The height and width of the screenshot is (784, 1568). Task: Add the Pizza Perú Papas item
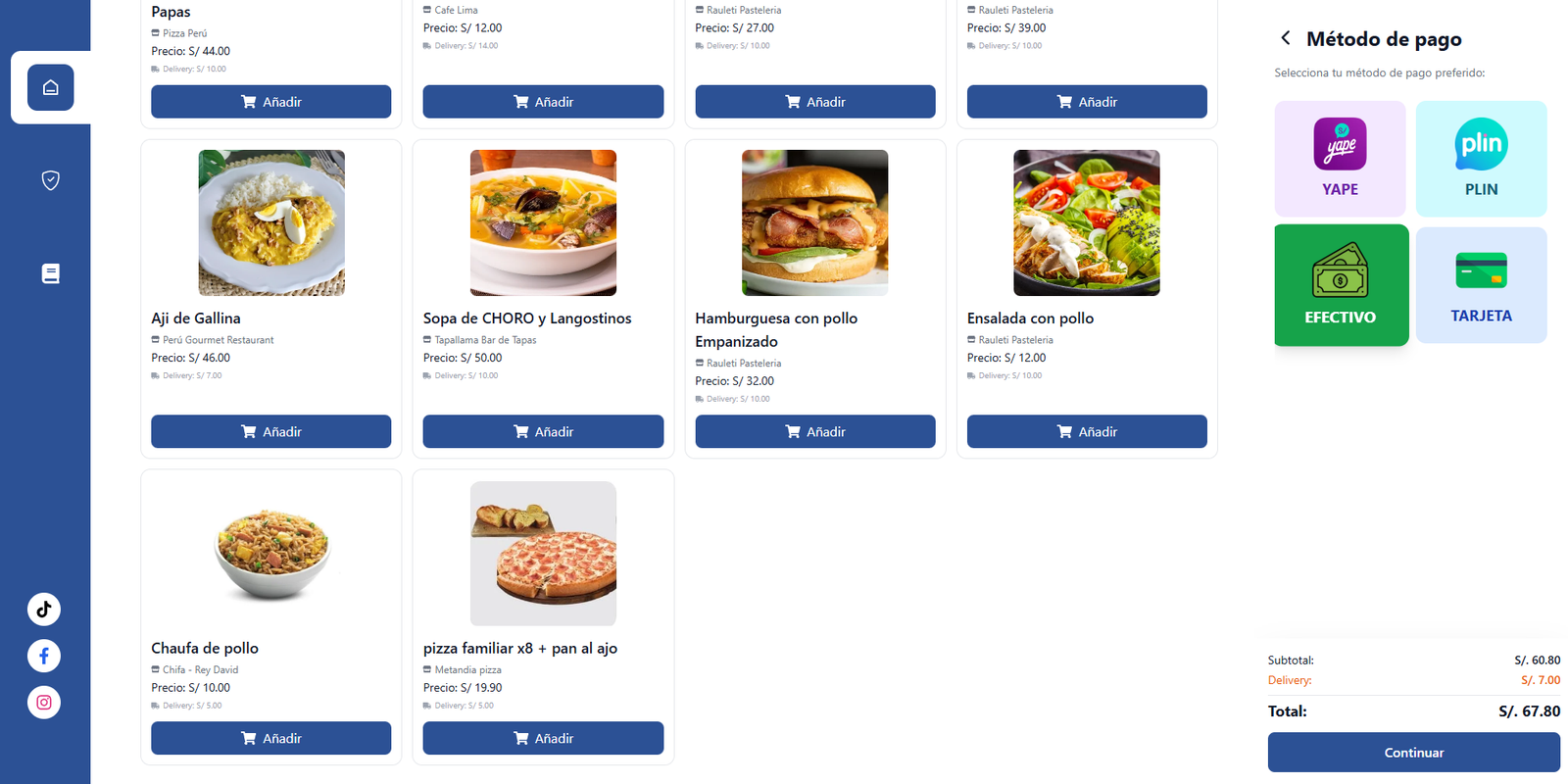270,102
